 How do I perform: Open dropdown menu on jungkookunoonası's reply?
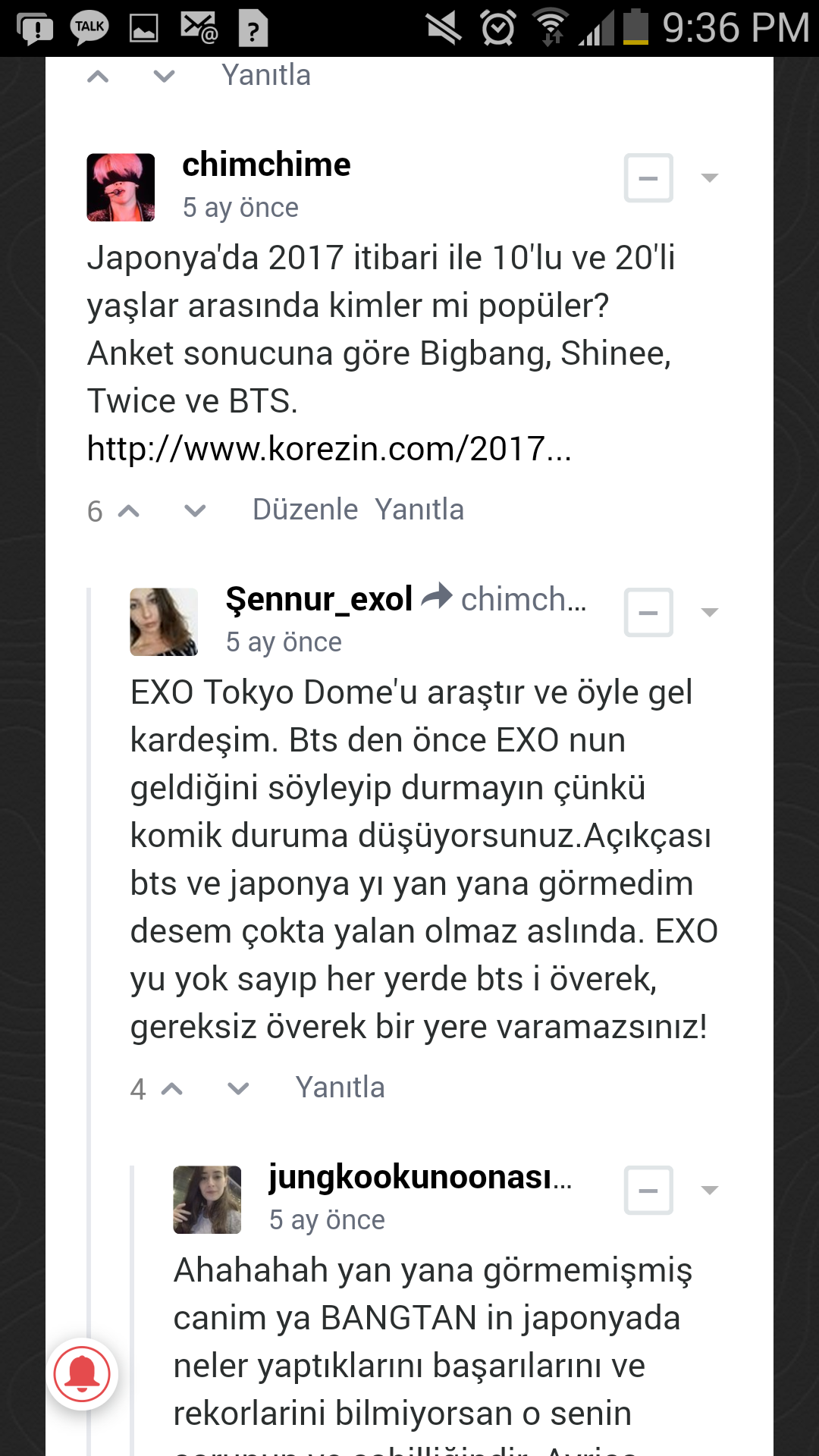(x=710, y=1191)
